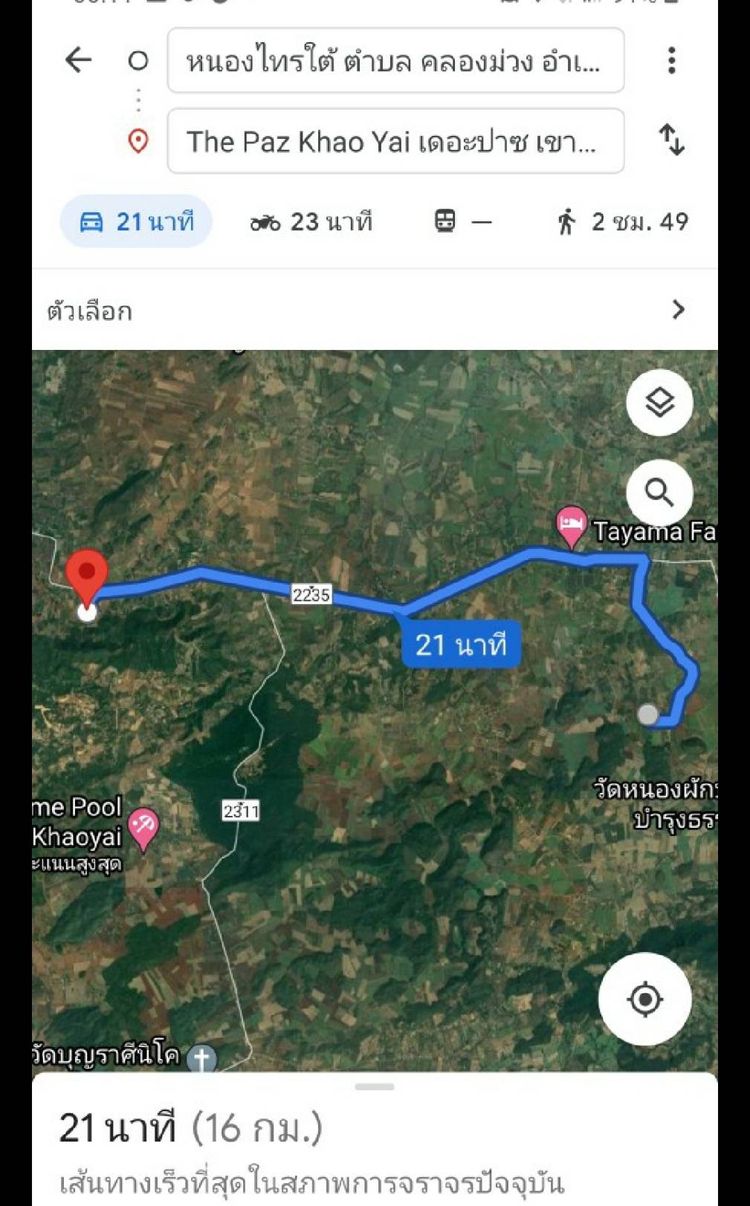
Task: Edit The Paz Khao Yai destination field
Action: 395,141
